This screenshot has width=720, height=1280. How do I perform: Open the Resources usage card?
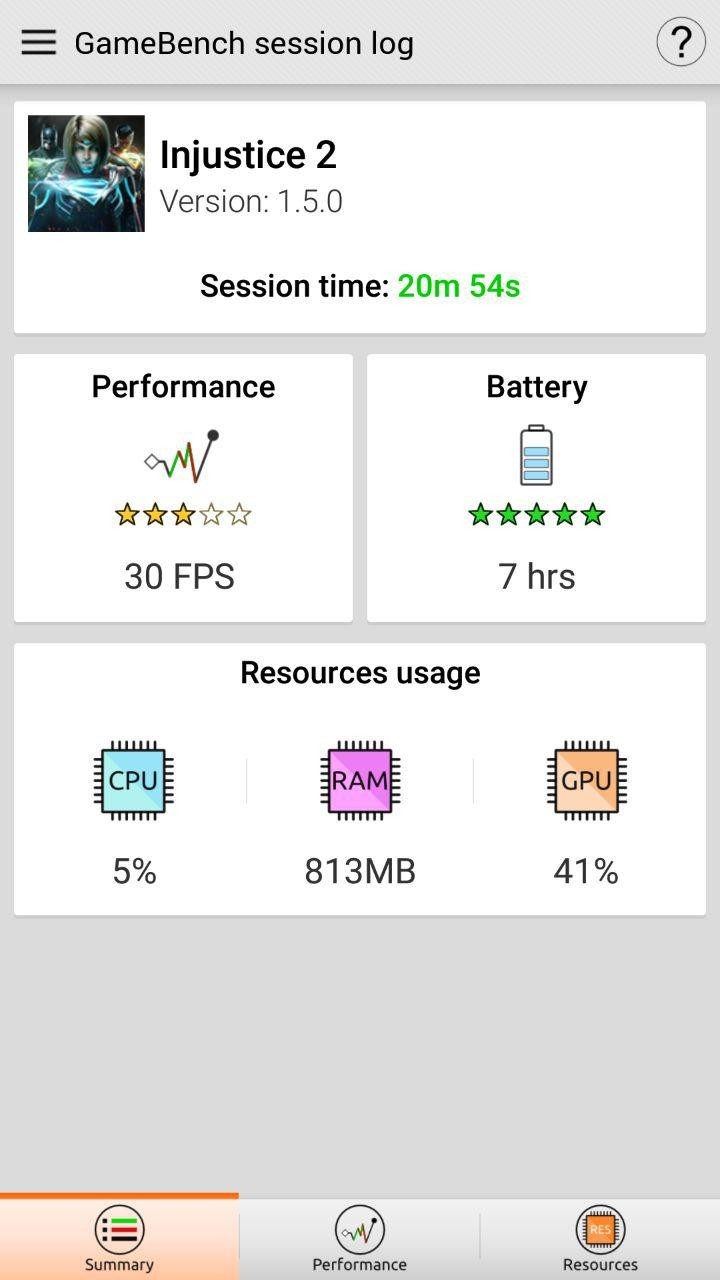pos(360,778)
